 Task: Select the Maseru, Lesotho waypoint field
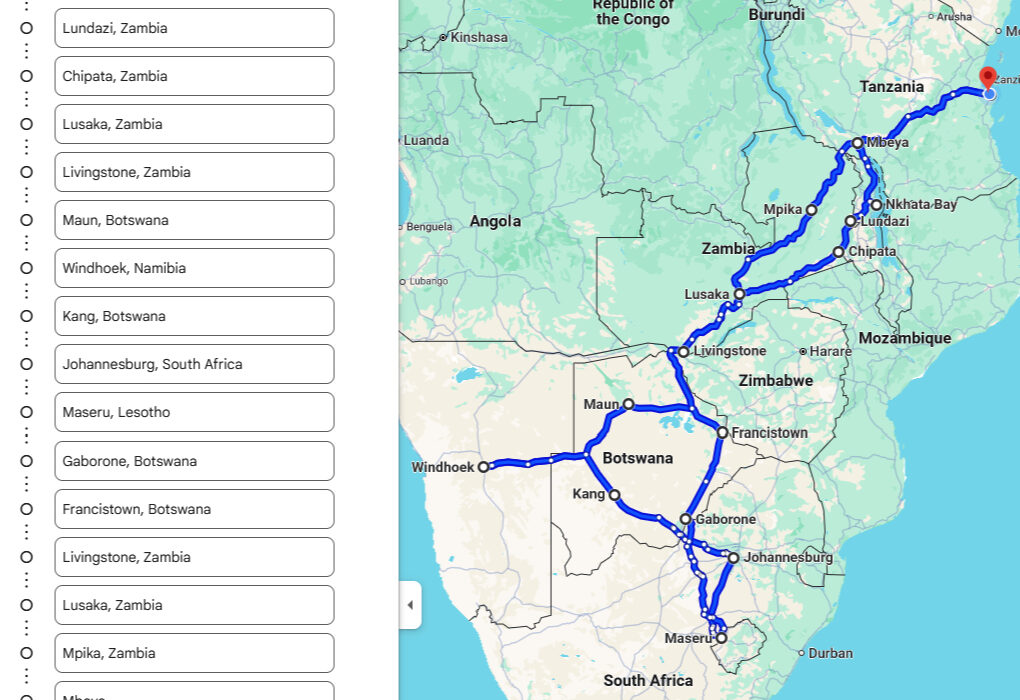click(x=194, y=412)
